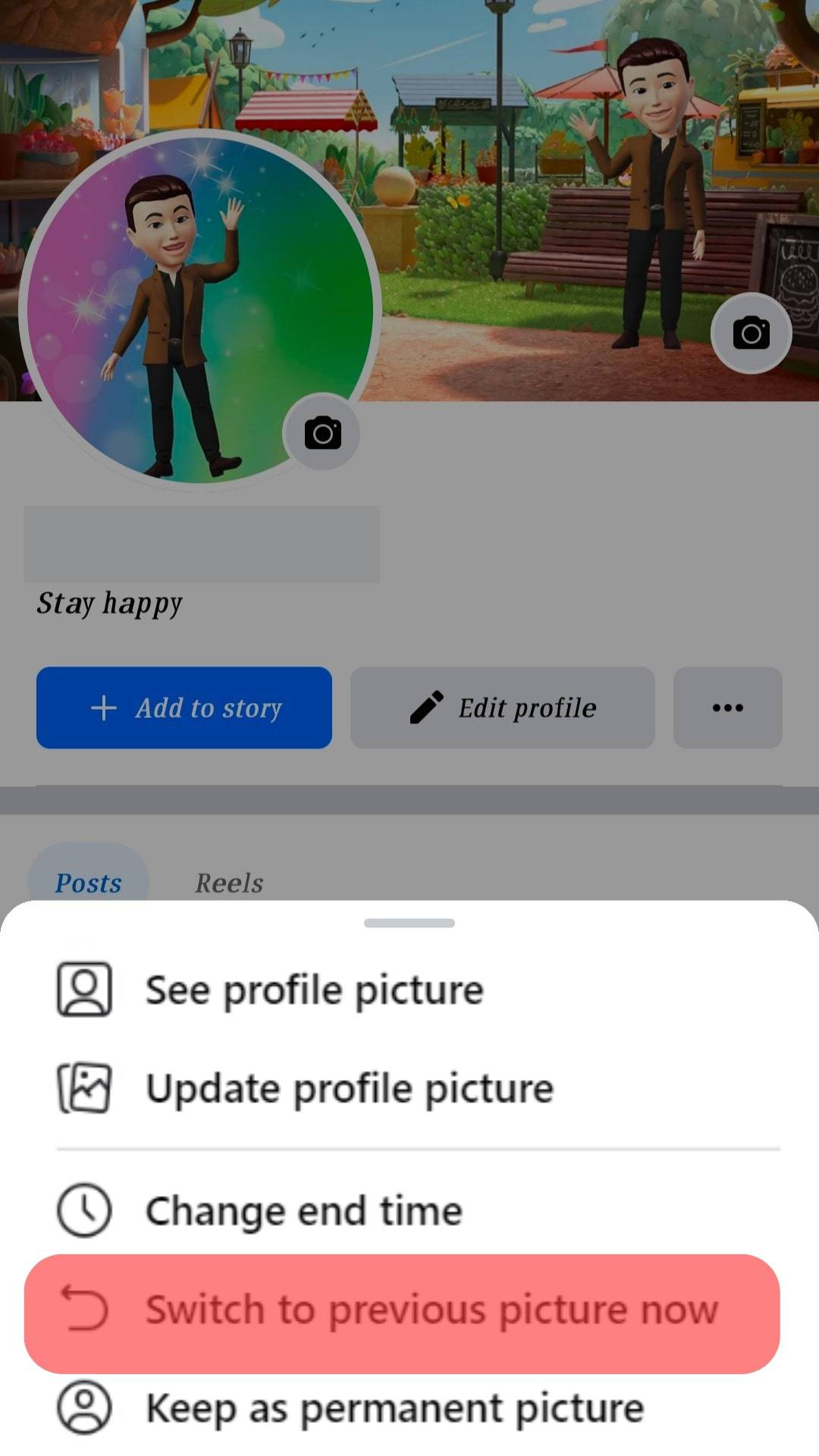Switch to previous picture now

tap(402, 1311)
